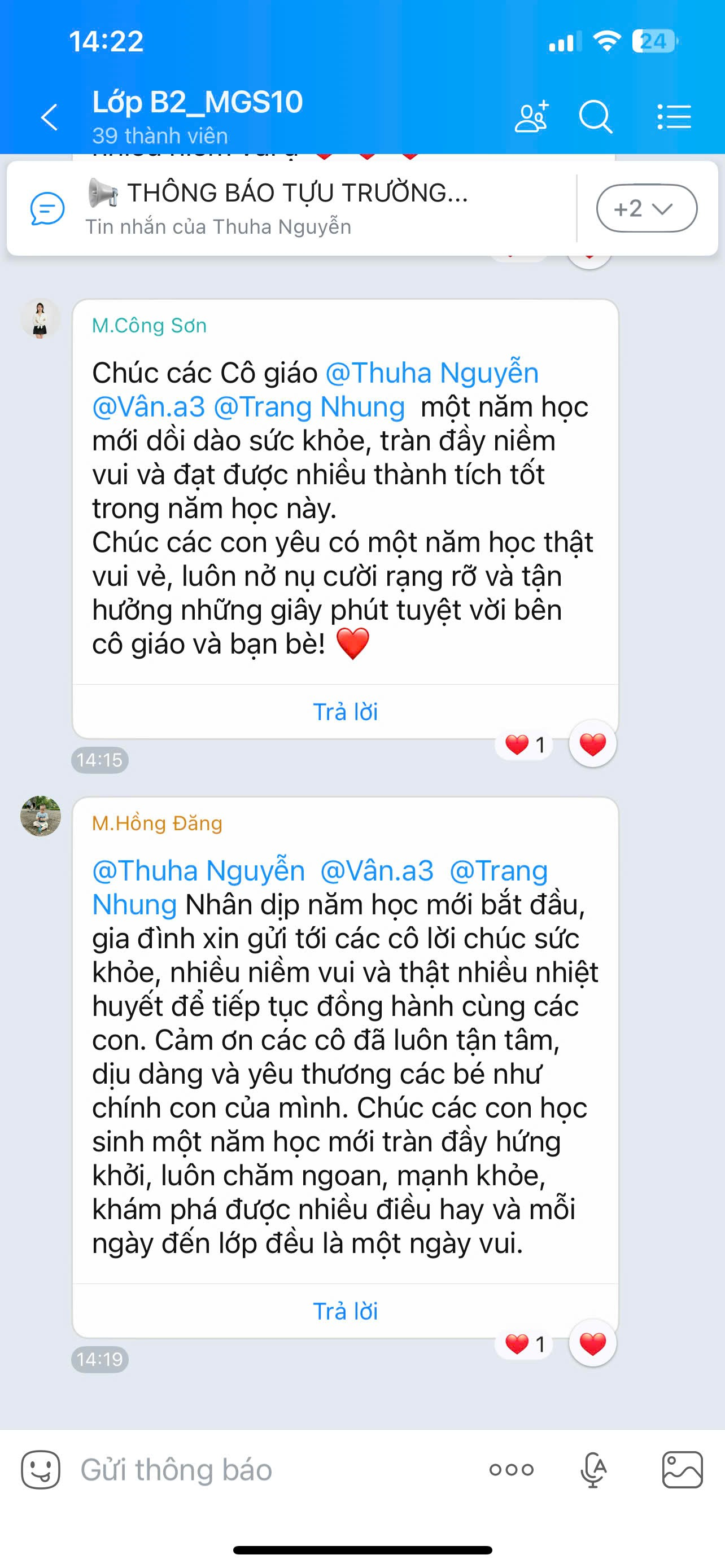React with heart to M.Hồng Đăng's message
The height and width of the screenshot is (1568, 725).
point(592,1343)
